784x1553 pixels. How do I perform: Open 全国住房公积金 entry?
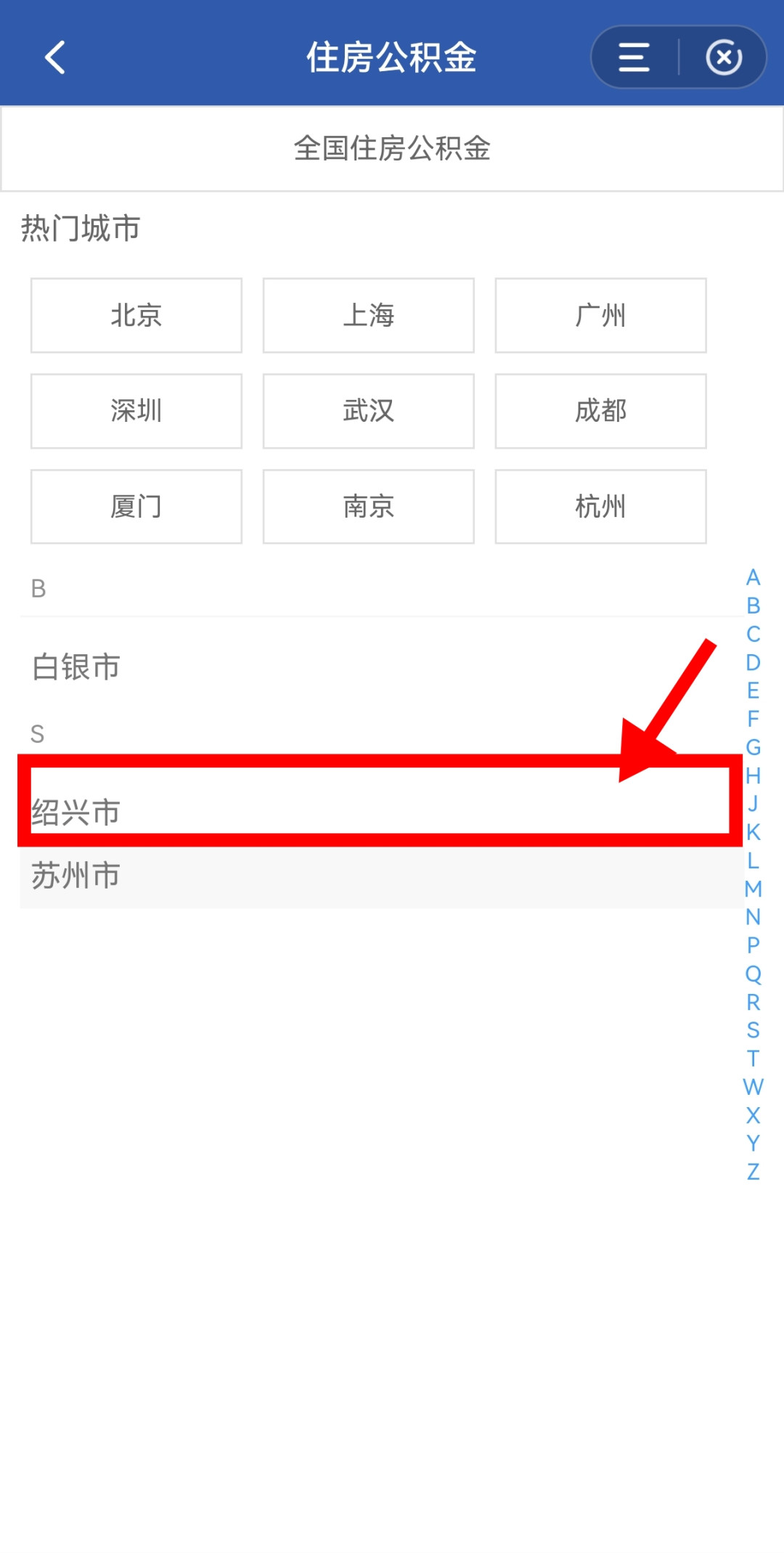click(392, 149)
